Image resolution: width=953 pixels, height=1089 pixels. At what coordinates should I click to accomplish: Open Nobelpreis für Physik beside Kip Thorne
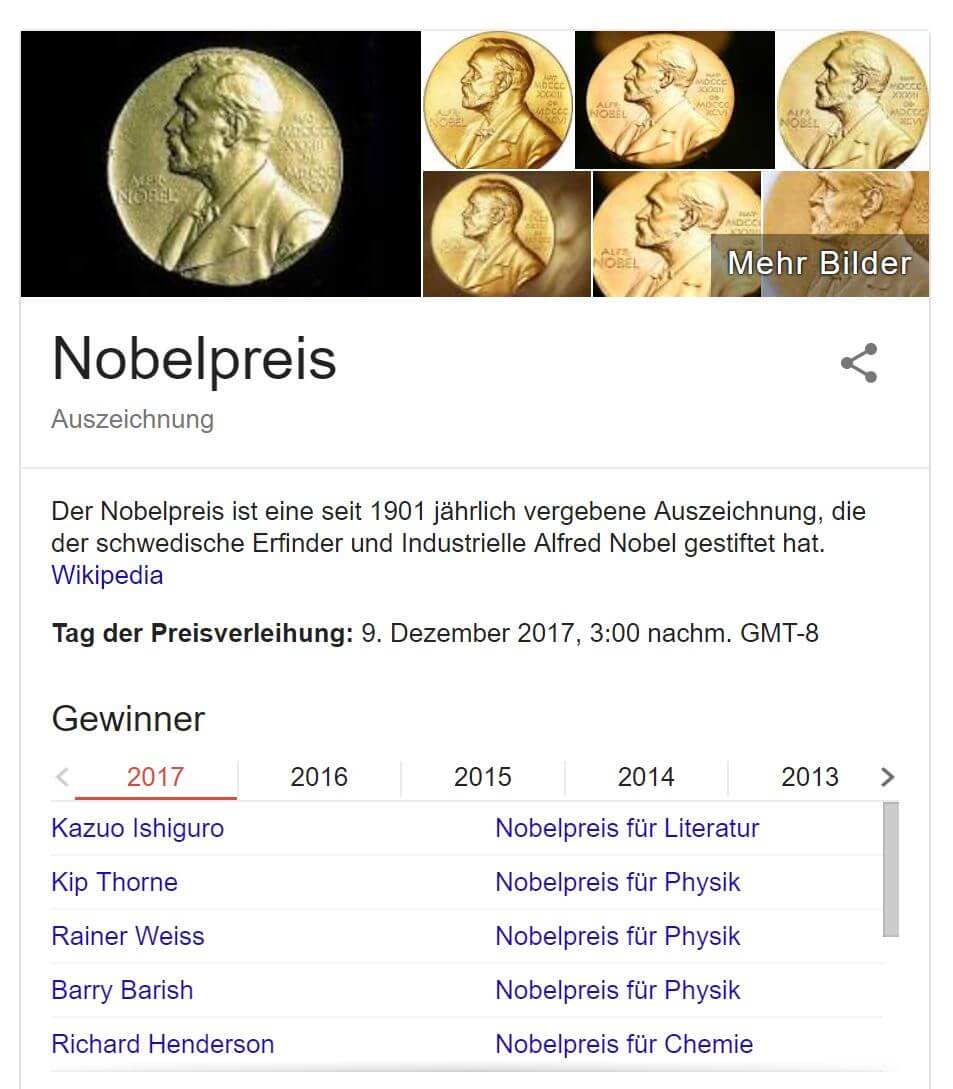point(618,882)
